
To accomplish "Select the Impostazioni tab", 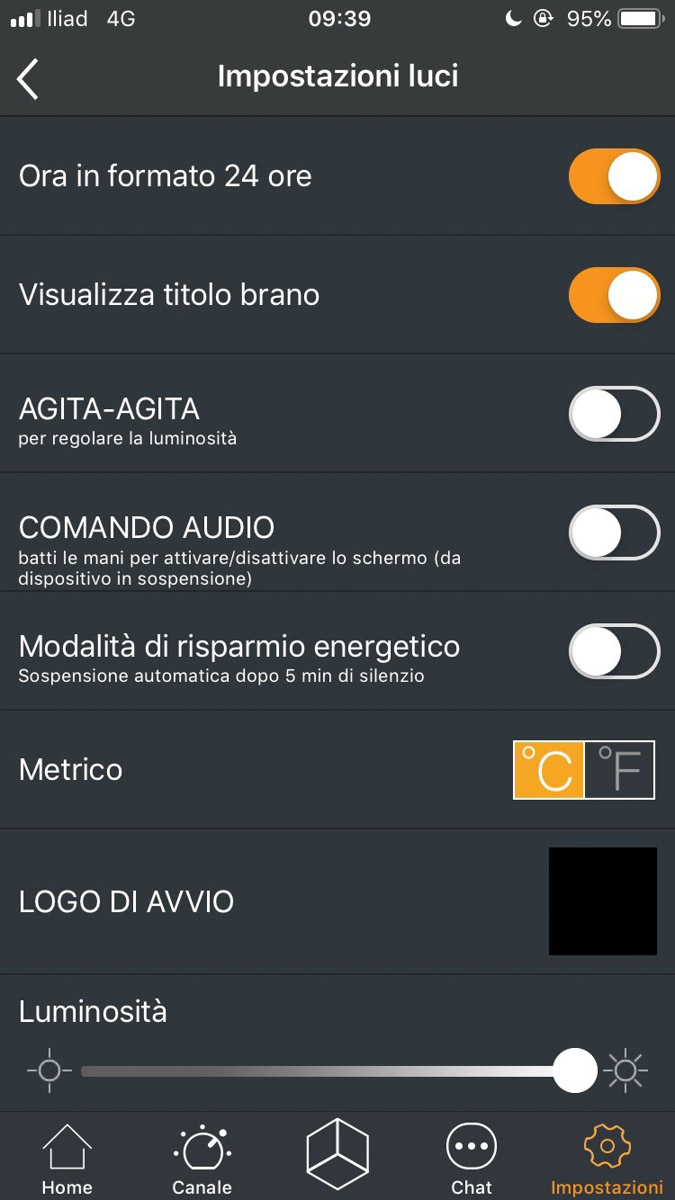I will 607,1159.
